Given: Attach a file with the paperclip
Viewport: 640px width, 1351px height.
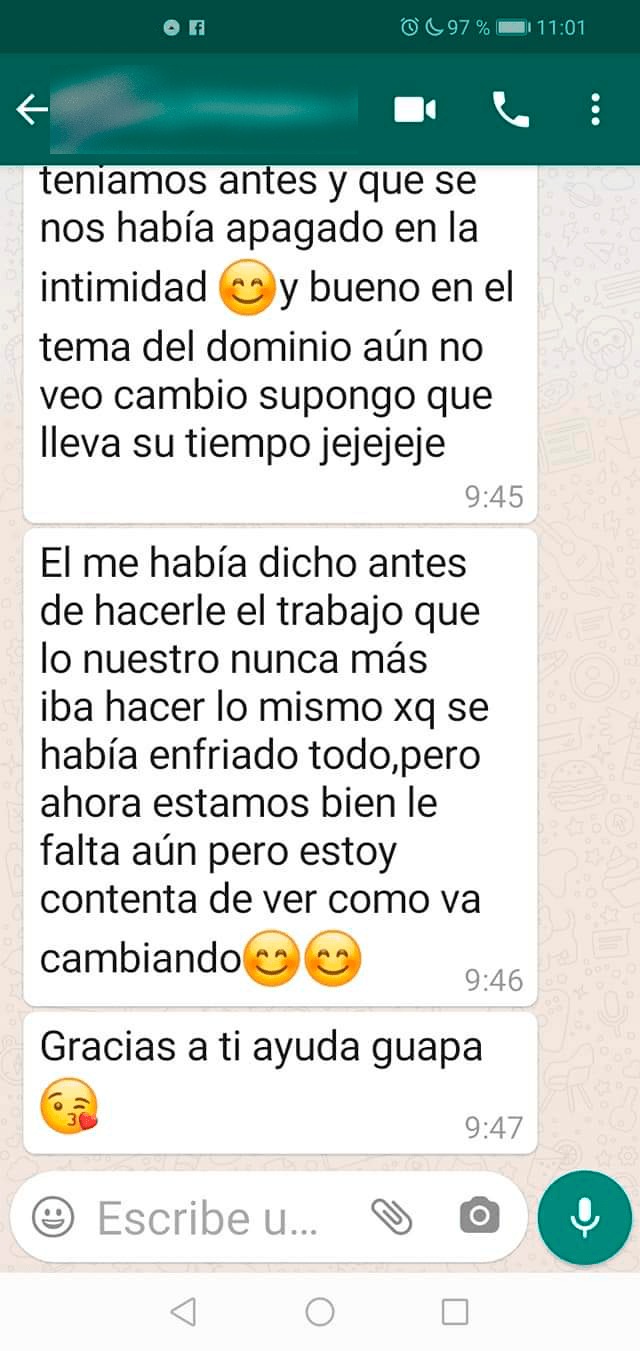Looking at the screenshot, I should pos(392,1217).
